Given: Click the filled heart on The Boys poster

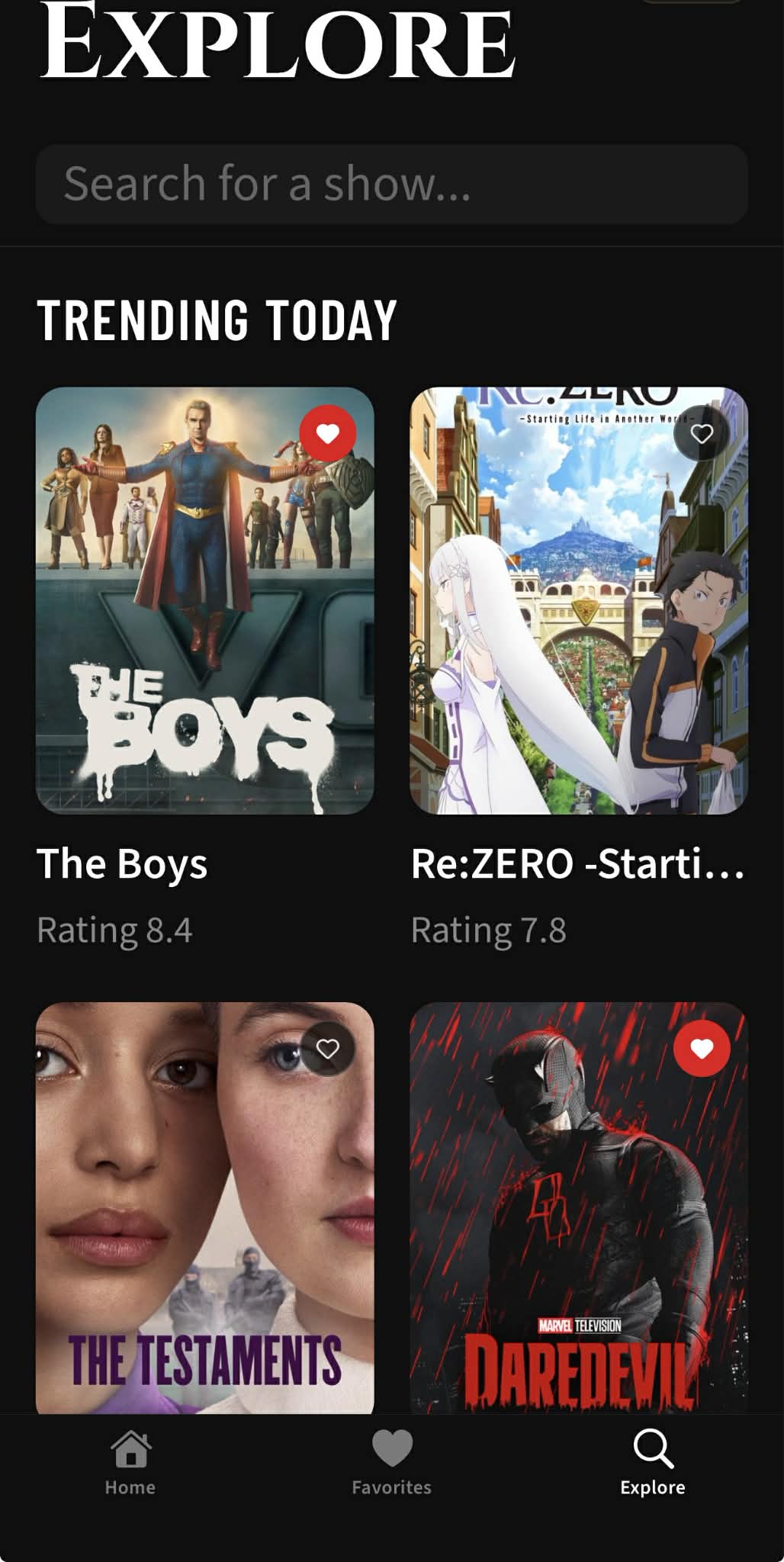Looking at the screenshot, I should point(329,433).
